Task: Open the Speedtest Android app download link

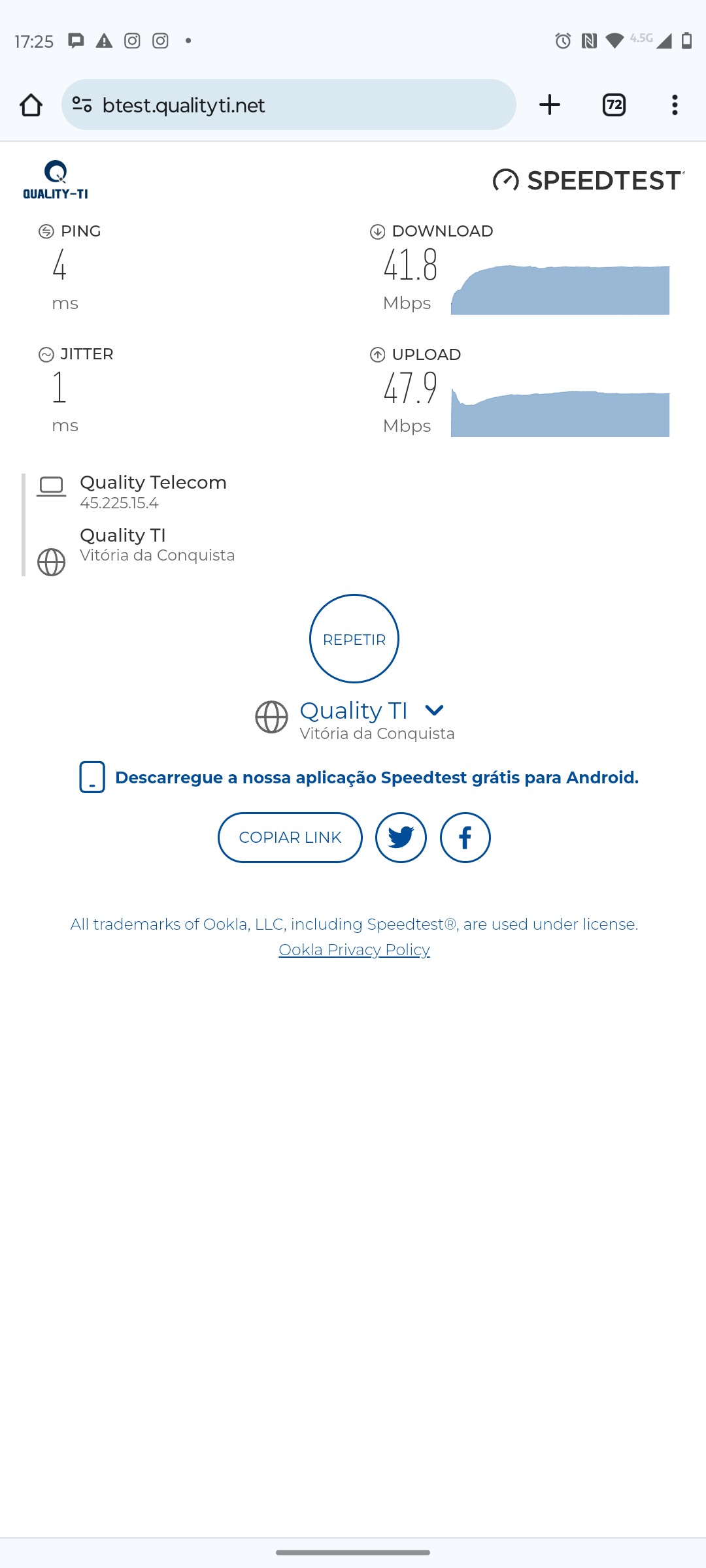Action: coord(377,777)
